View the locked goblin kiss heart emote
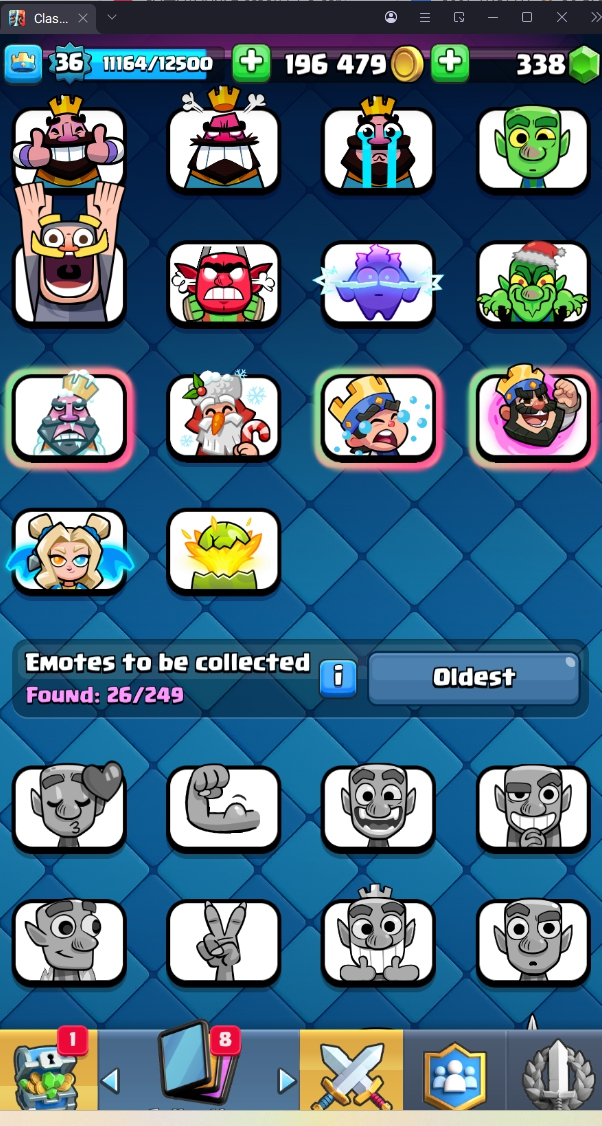This screenshot has height=1126, width=602. pos(69,808)
